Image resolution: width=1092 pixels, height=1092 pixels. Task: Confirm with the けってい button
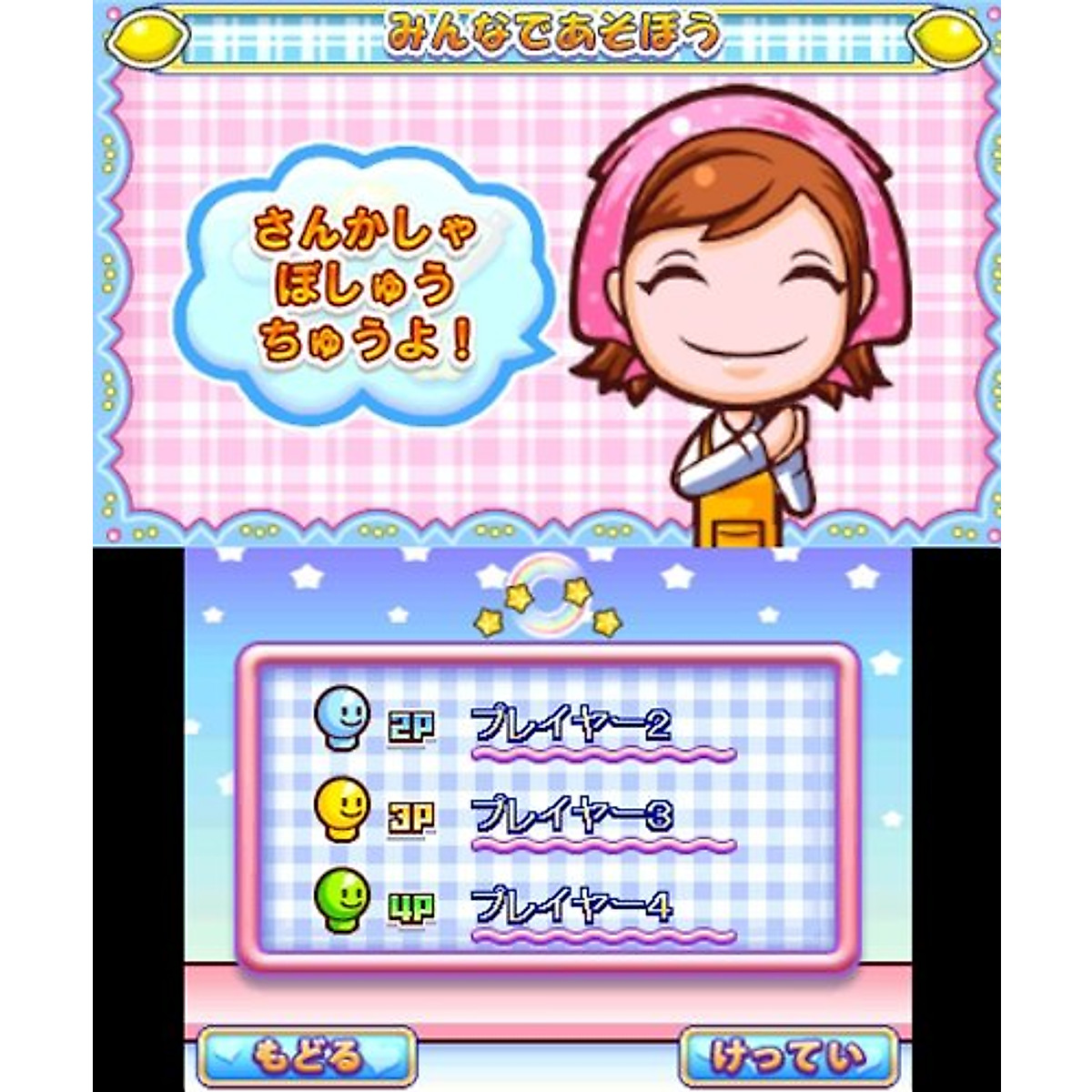tap(788, 1057)
